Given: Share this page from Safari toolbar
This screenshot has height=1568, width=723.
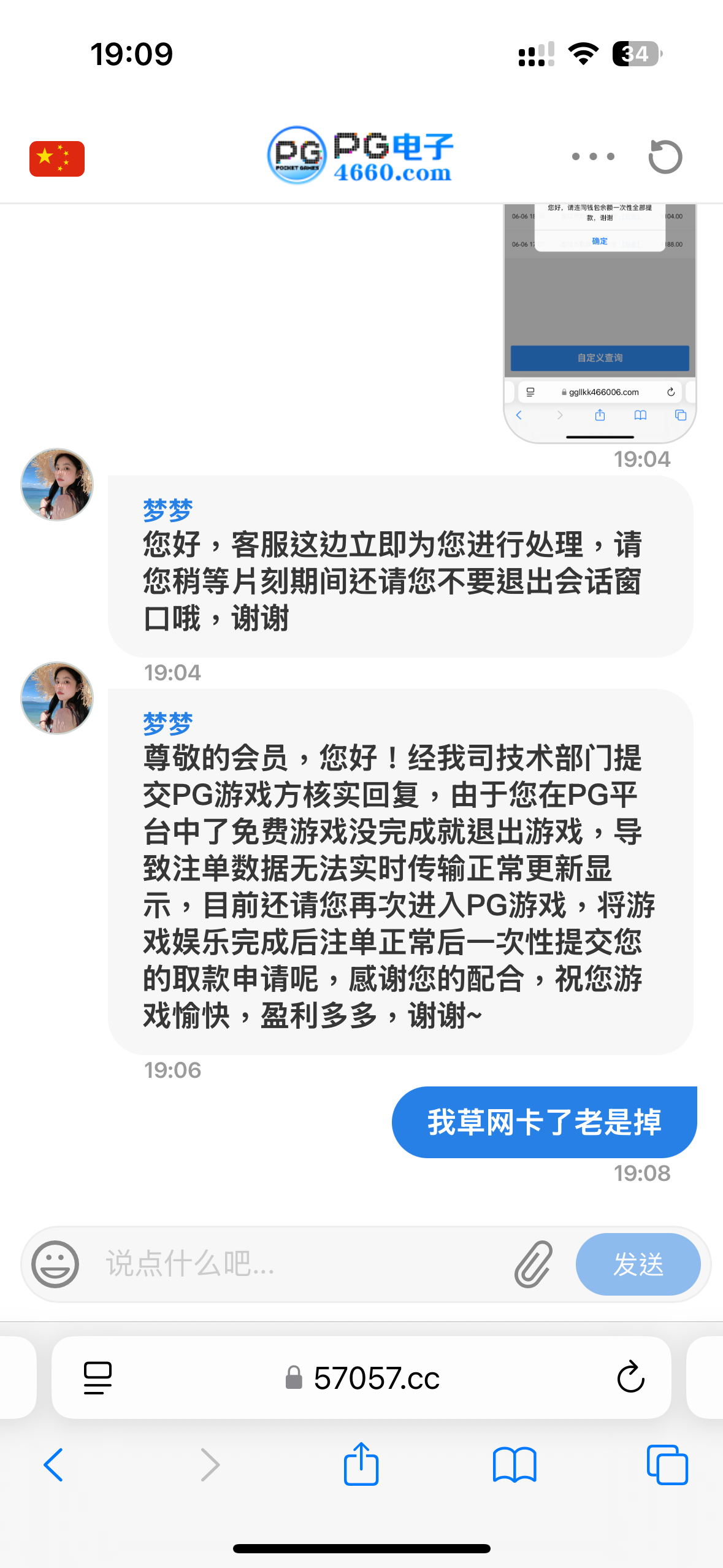Looking at the screenshot, I should 361,1465.
